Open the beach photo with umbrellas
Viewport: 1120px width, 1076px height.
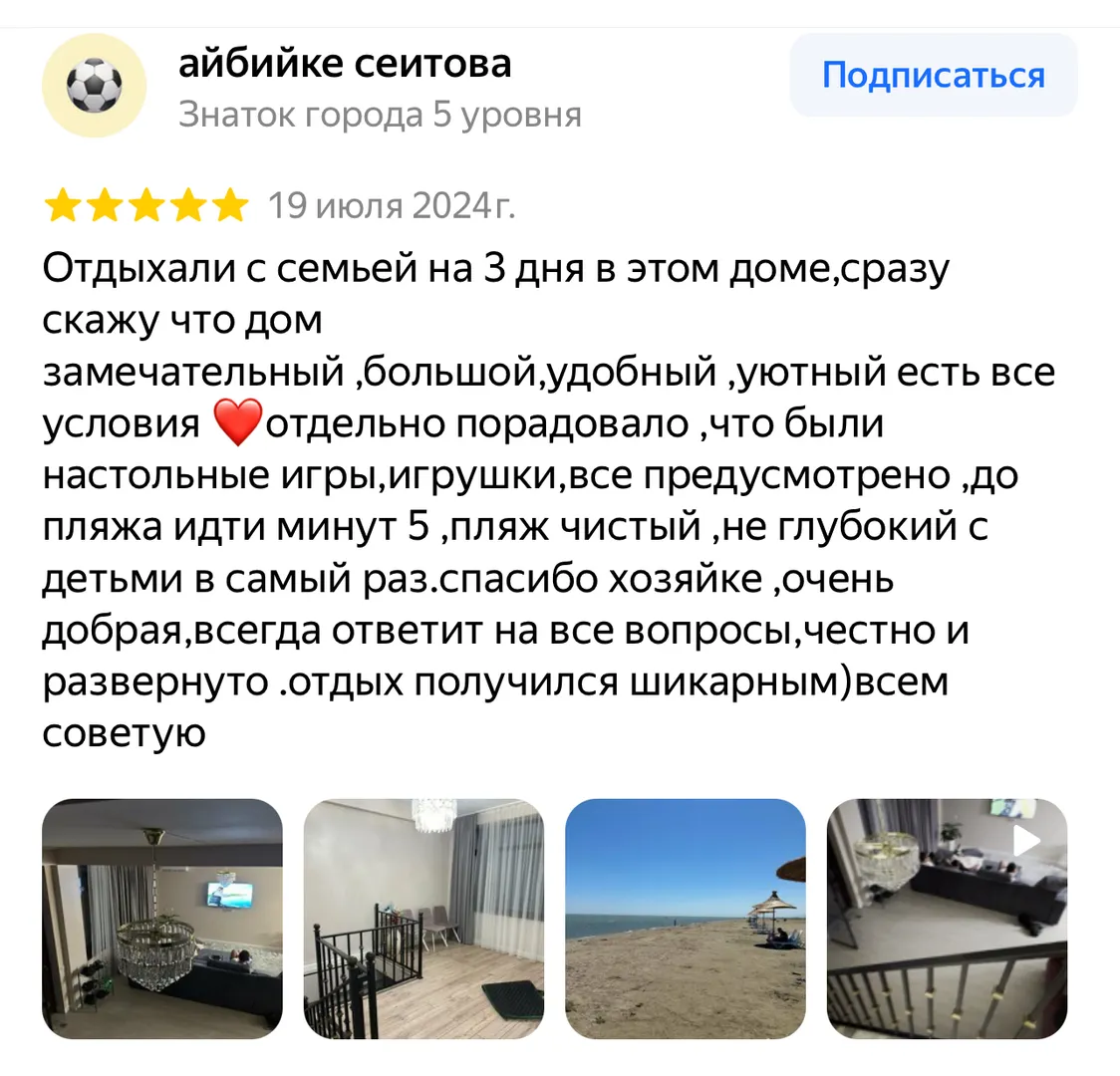[685, 919]
